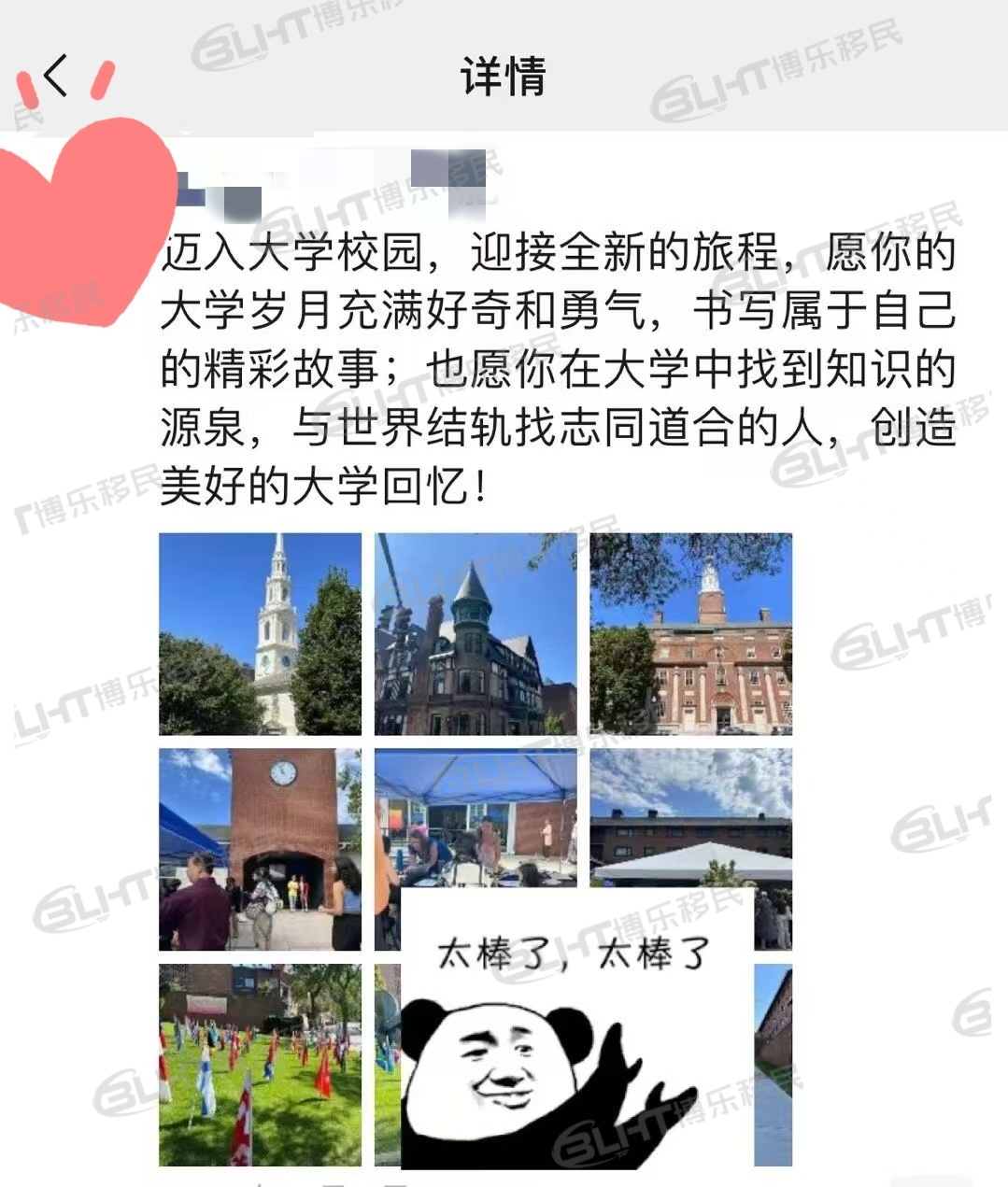Go back using the top-left arrow
Image resolution: width=1008 pixels, height=1187 pixels.
56,76
